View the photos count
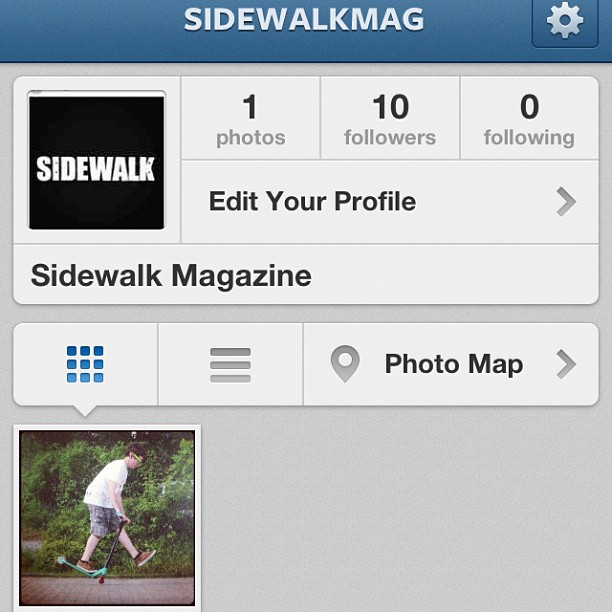This screenshot has height=612, width=612. [x=250, y=119]
